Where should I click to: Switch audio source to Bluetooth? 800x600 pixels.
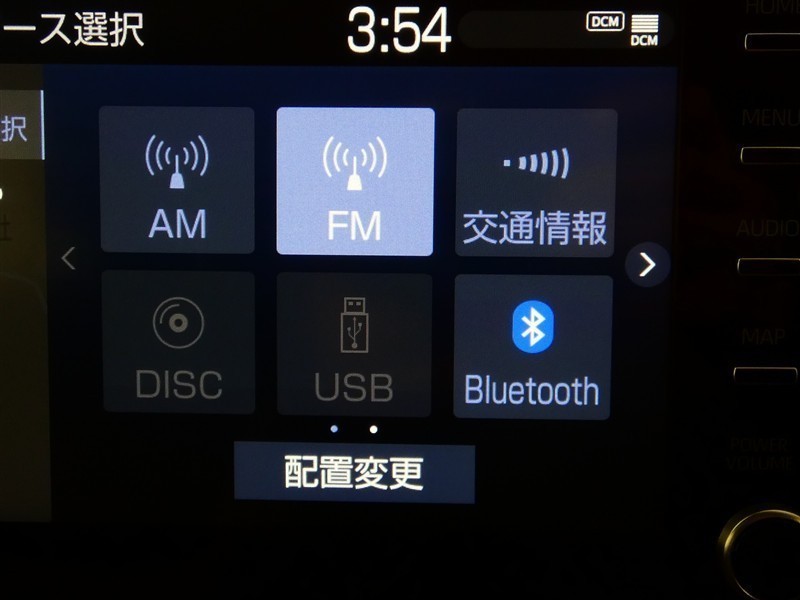click(x=532, y=347)
